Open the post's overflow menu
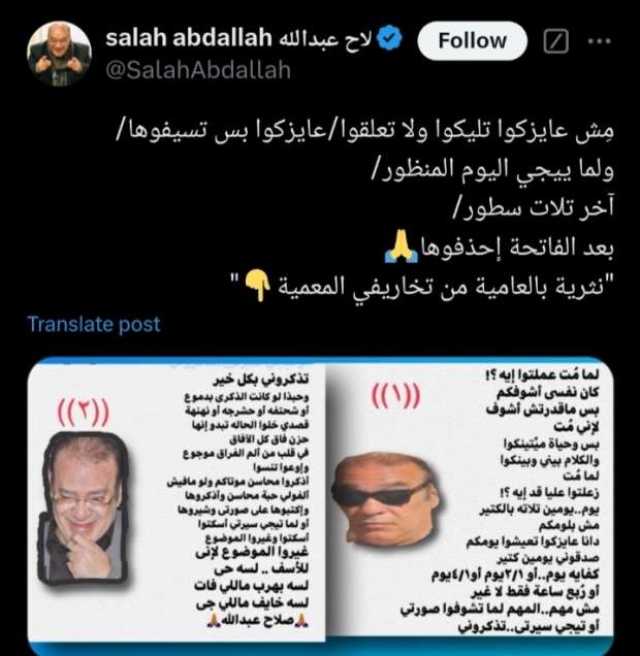 [x=600, y=41]
